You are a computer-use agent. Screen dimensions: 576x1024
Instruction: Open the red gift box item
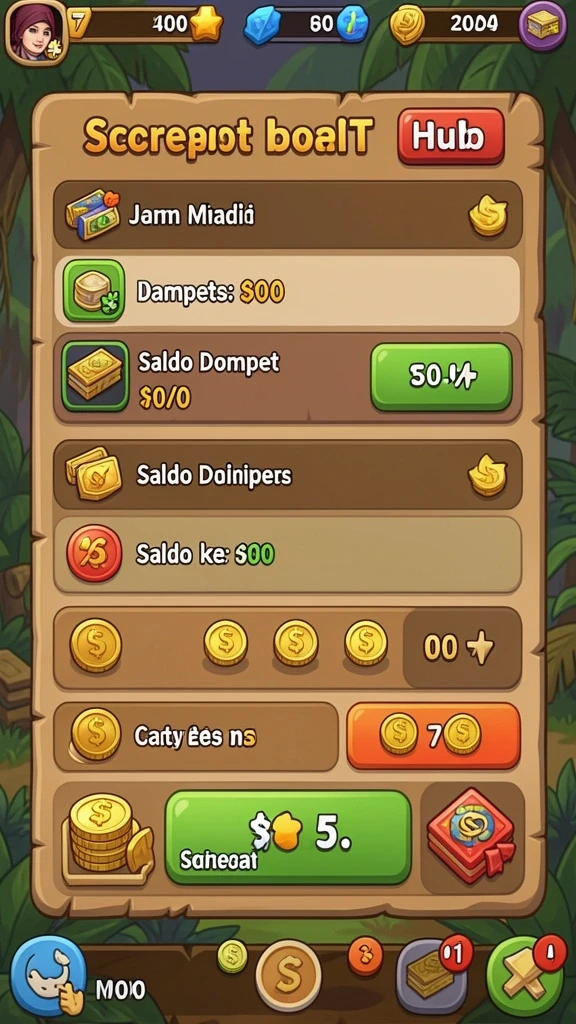pyautogui.click(x=471, y=836)
